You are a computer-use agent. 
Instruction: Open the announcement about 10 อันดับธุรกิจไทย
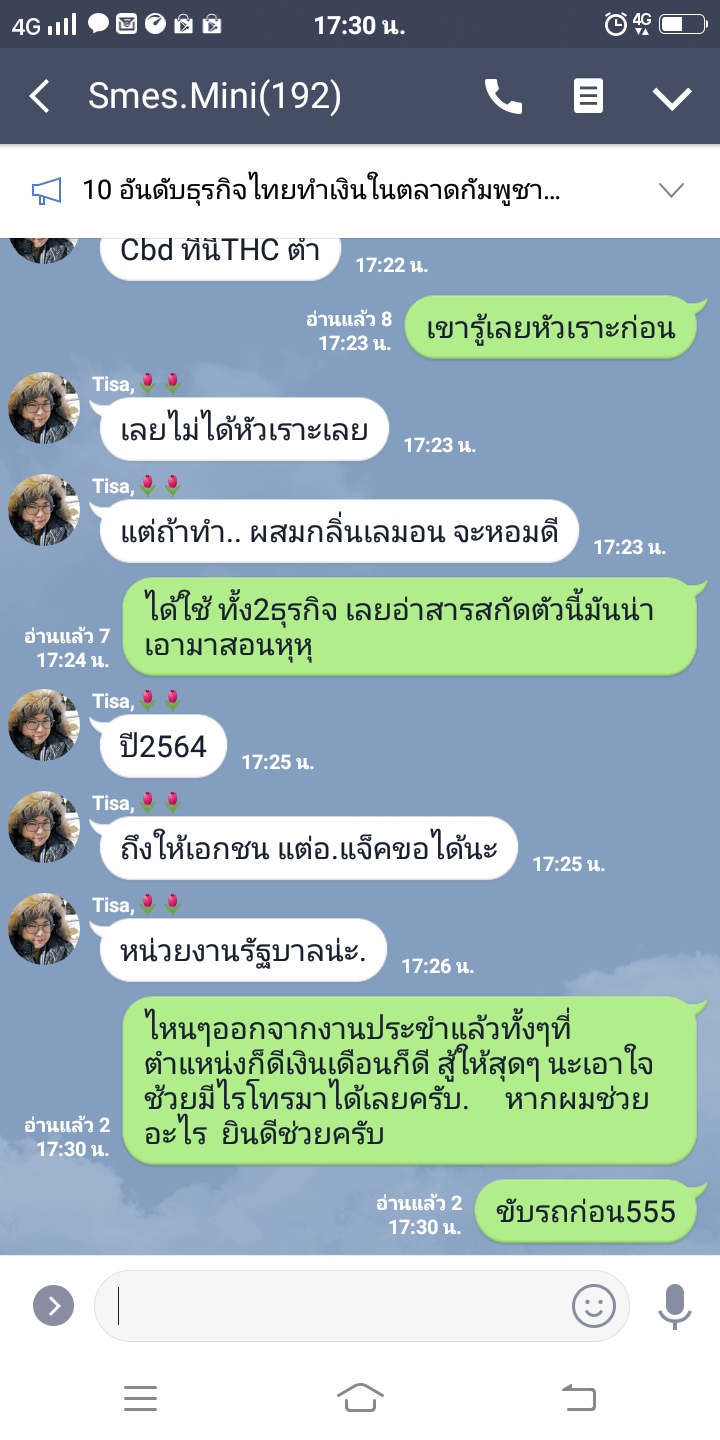pos(320,190)
